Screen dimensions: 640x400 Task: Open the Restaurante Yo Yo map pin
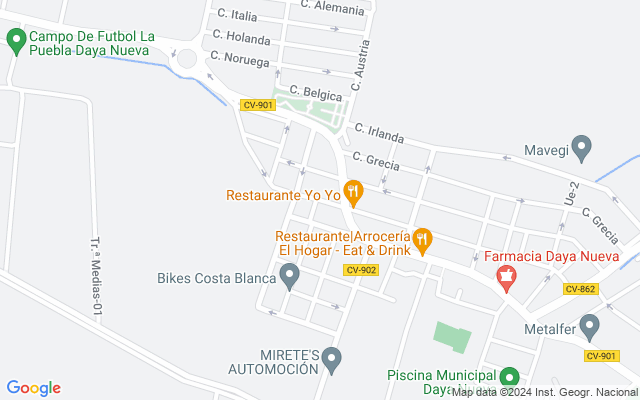(352, 190)
